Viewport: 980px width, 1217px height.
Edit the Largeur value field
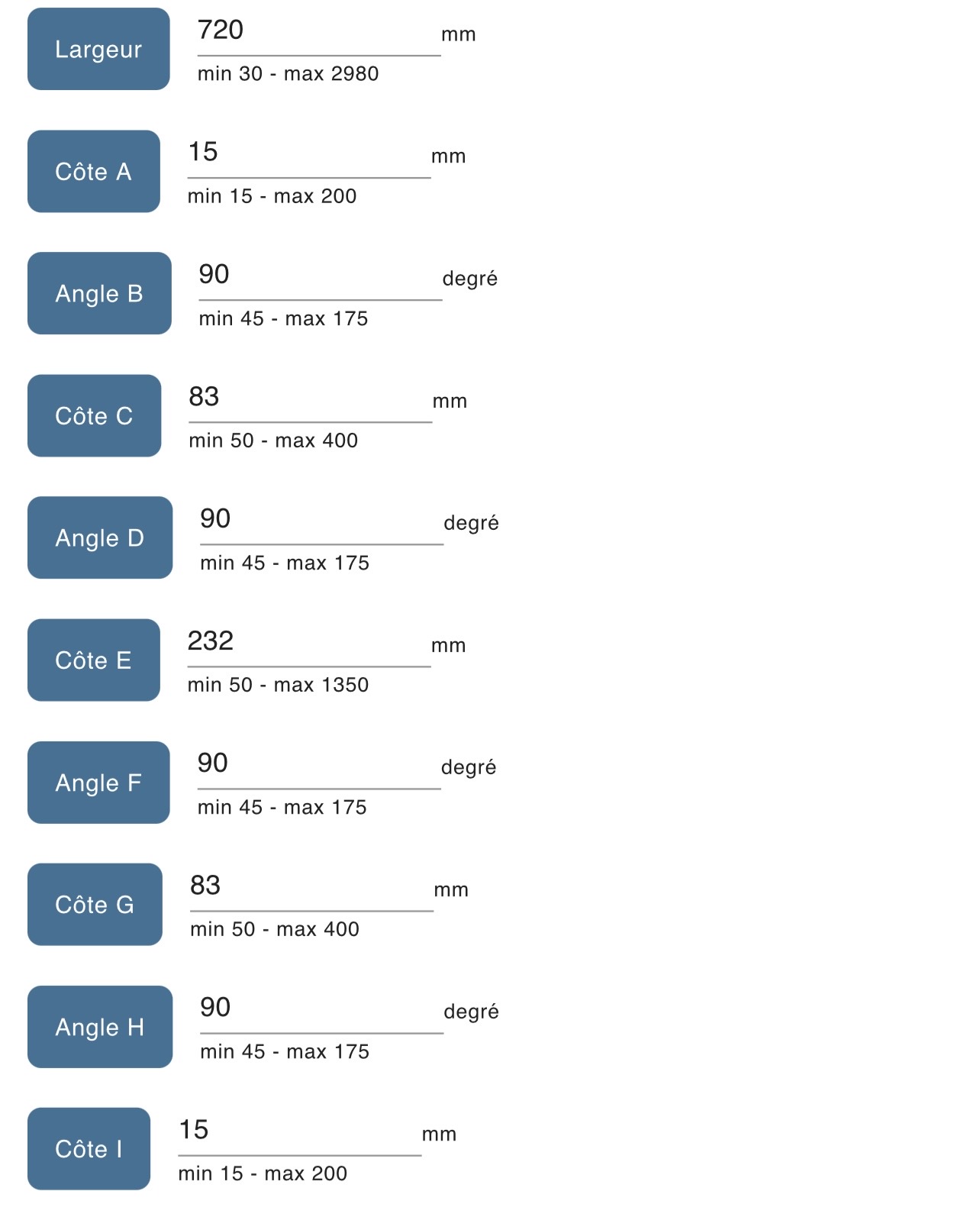point(318,32)
